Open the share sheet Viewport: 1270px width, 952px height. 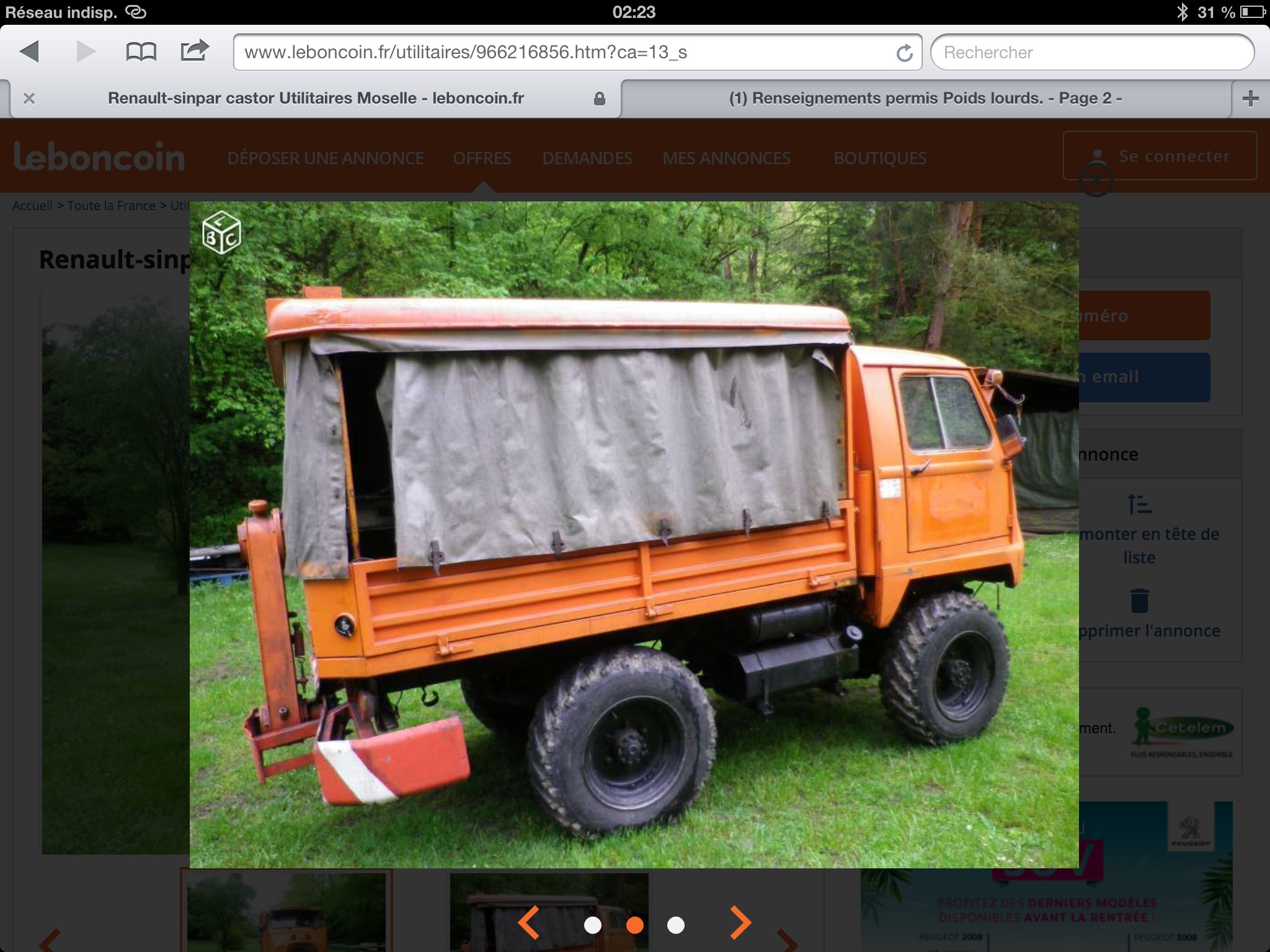[194, 50]
